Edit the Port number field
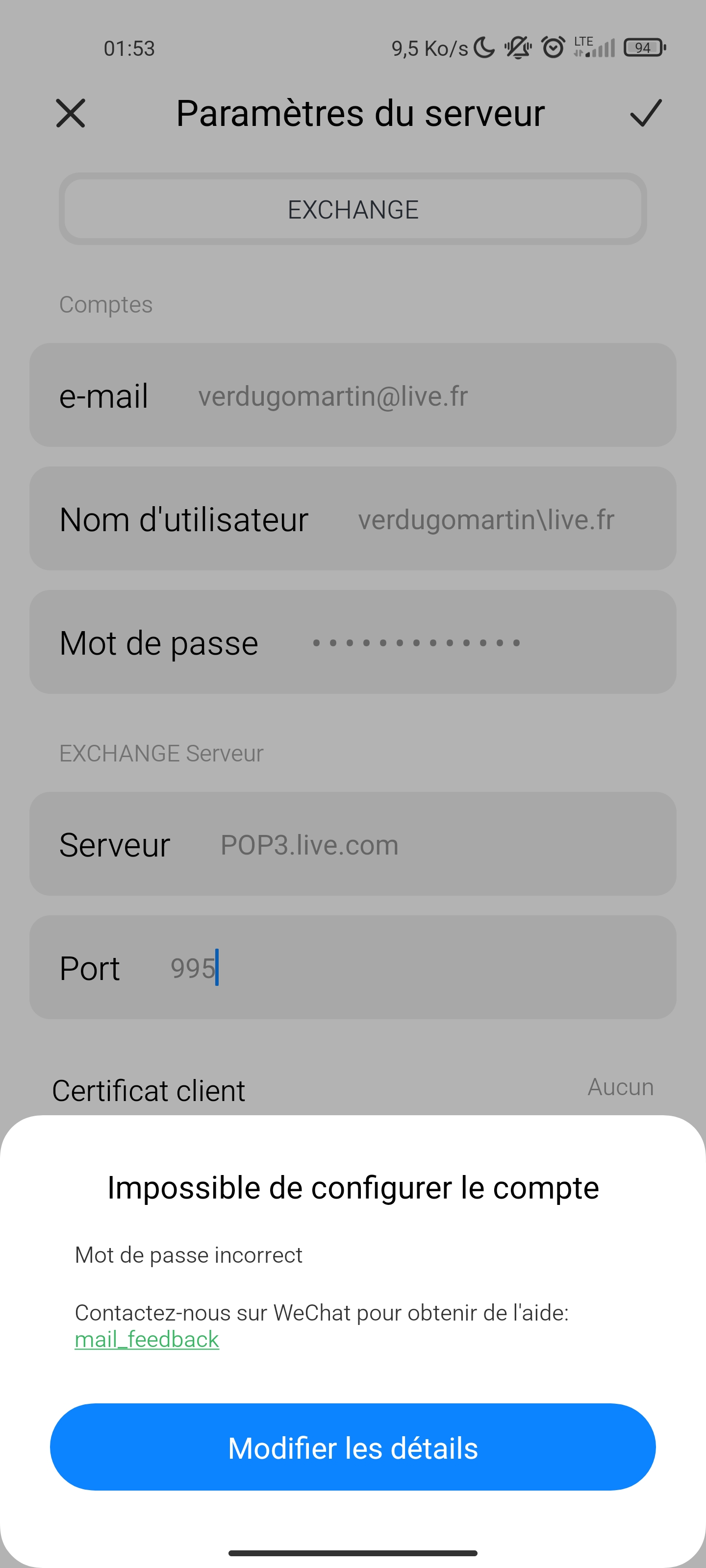 click(x=353, y=967)
